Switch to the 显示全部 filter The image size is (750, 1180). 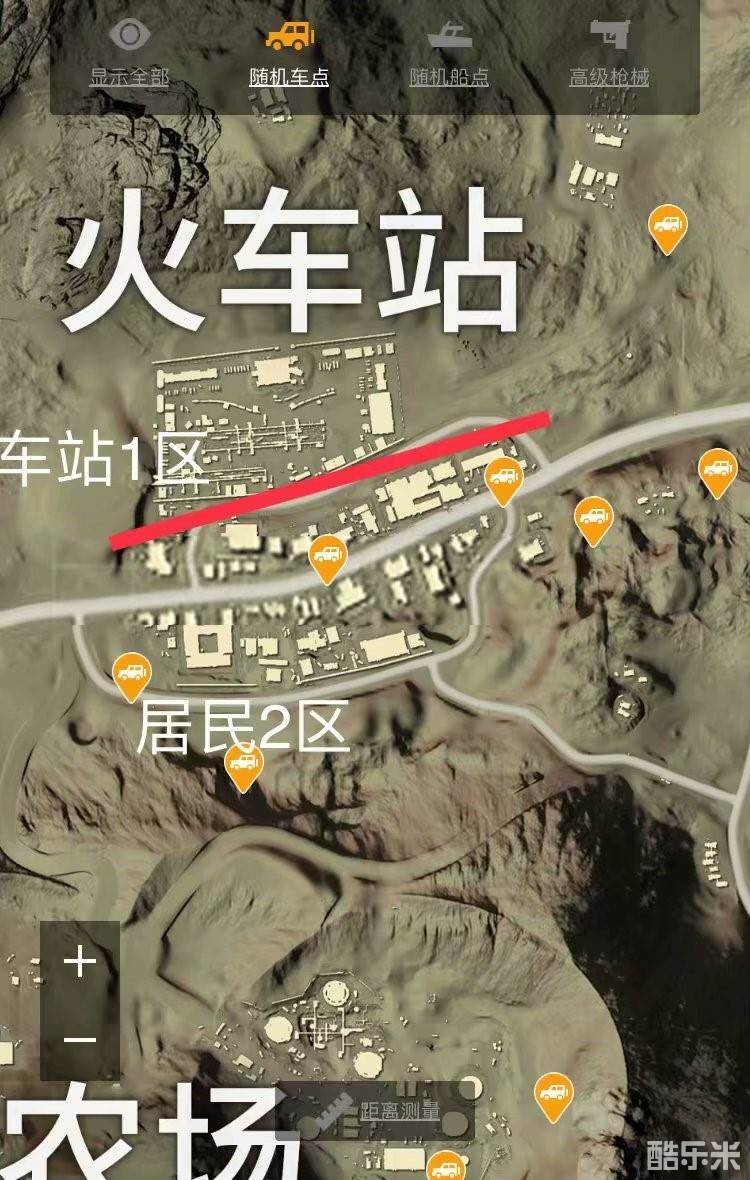(129, 56)
